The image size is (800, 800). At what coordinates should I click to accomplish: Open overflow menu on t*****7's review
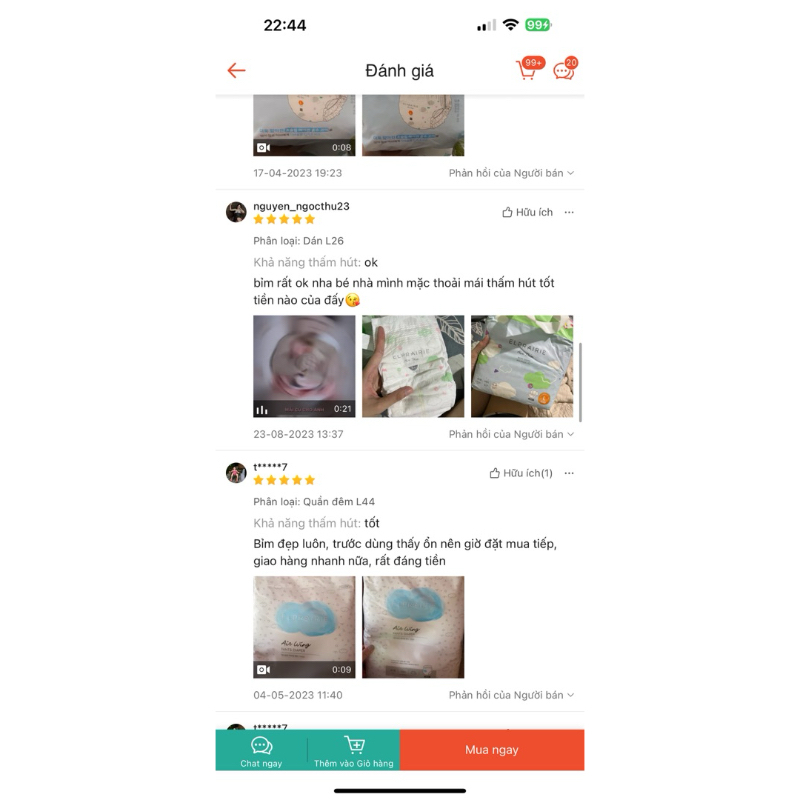tap(569, 473)
